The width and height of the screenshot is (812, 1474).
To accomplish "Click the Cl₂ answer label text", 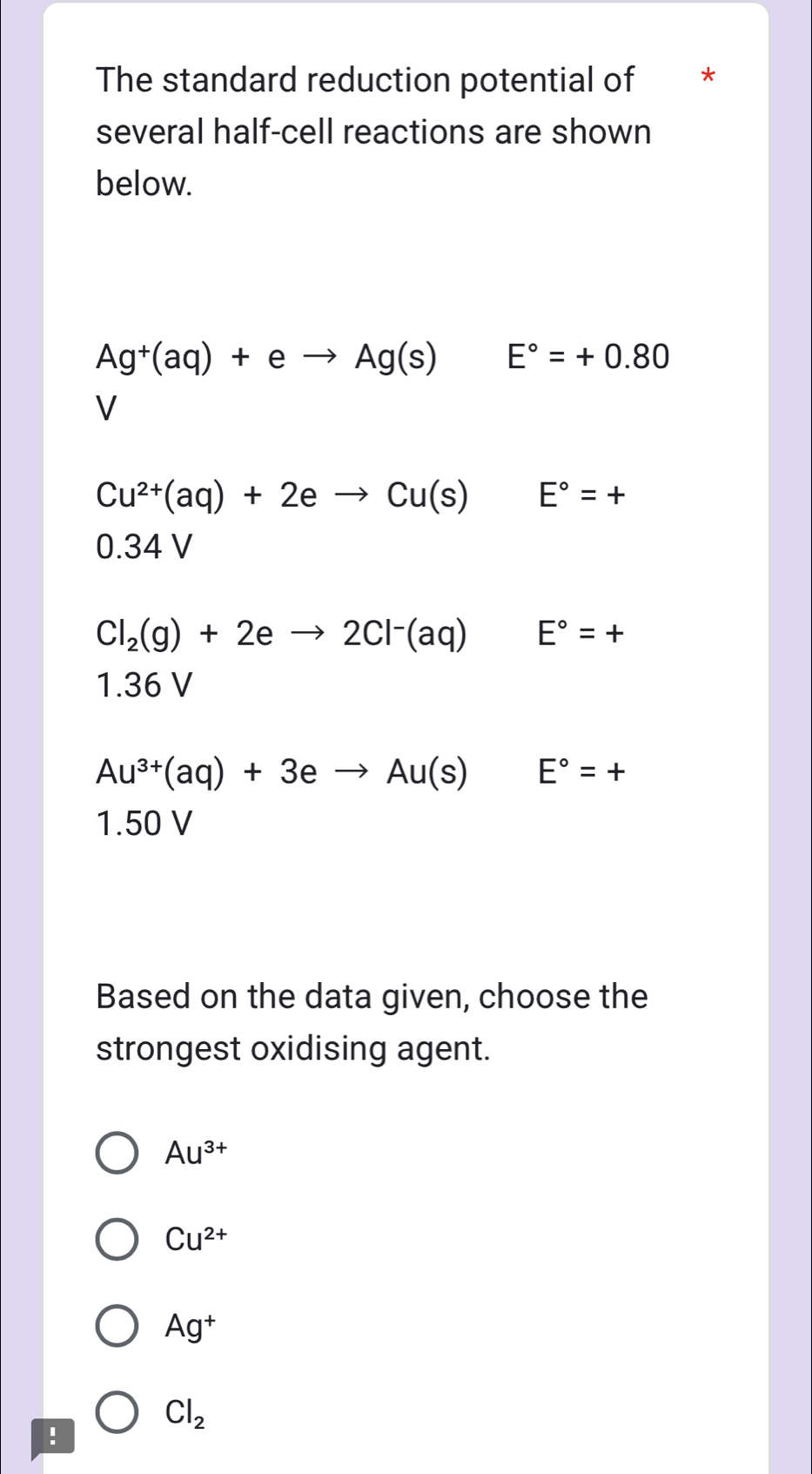I will (x=185, y=1412).
